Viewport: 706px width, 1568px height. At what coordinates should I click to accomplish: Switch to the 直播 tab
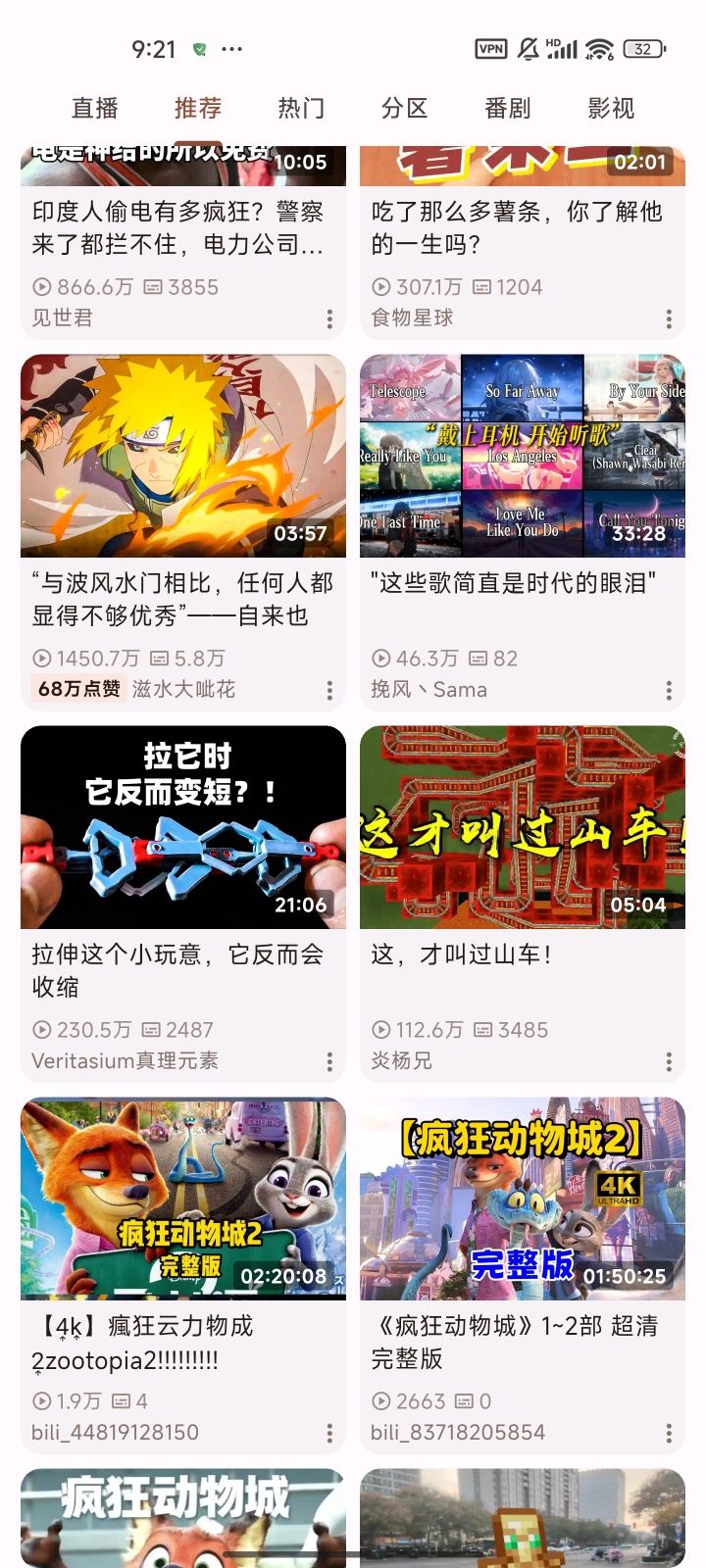pos(95,108)
